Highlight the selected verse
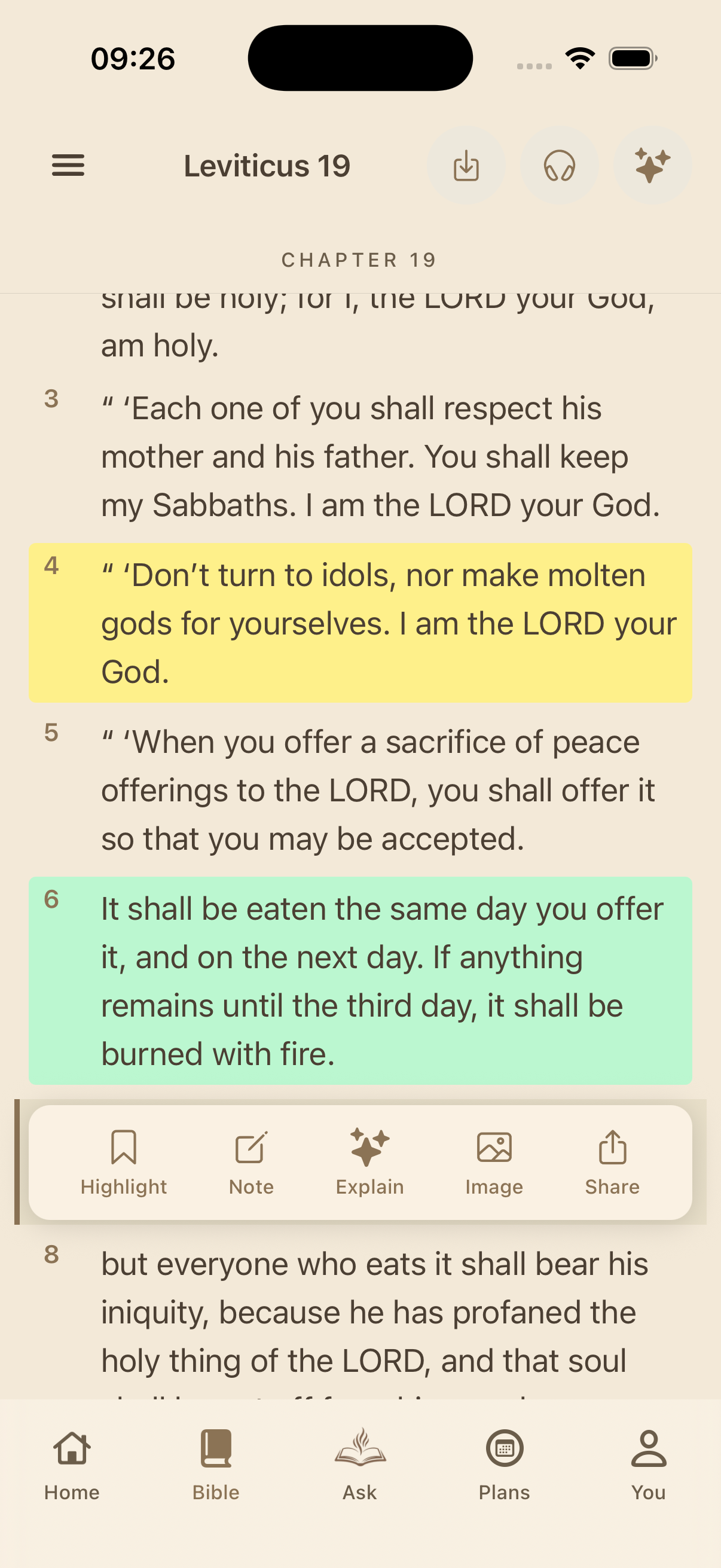The image size is (721, 1568). [124, 1162]
